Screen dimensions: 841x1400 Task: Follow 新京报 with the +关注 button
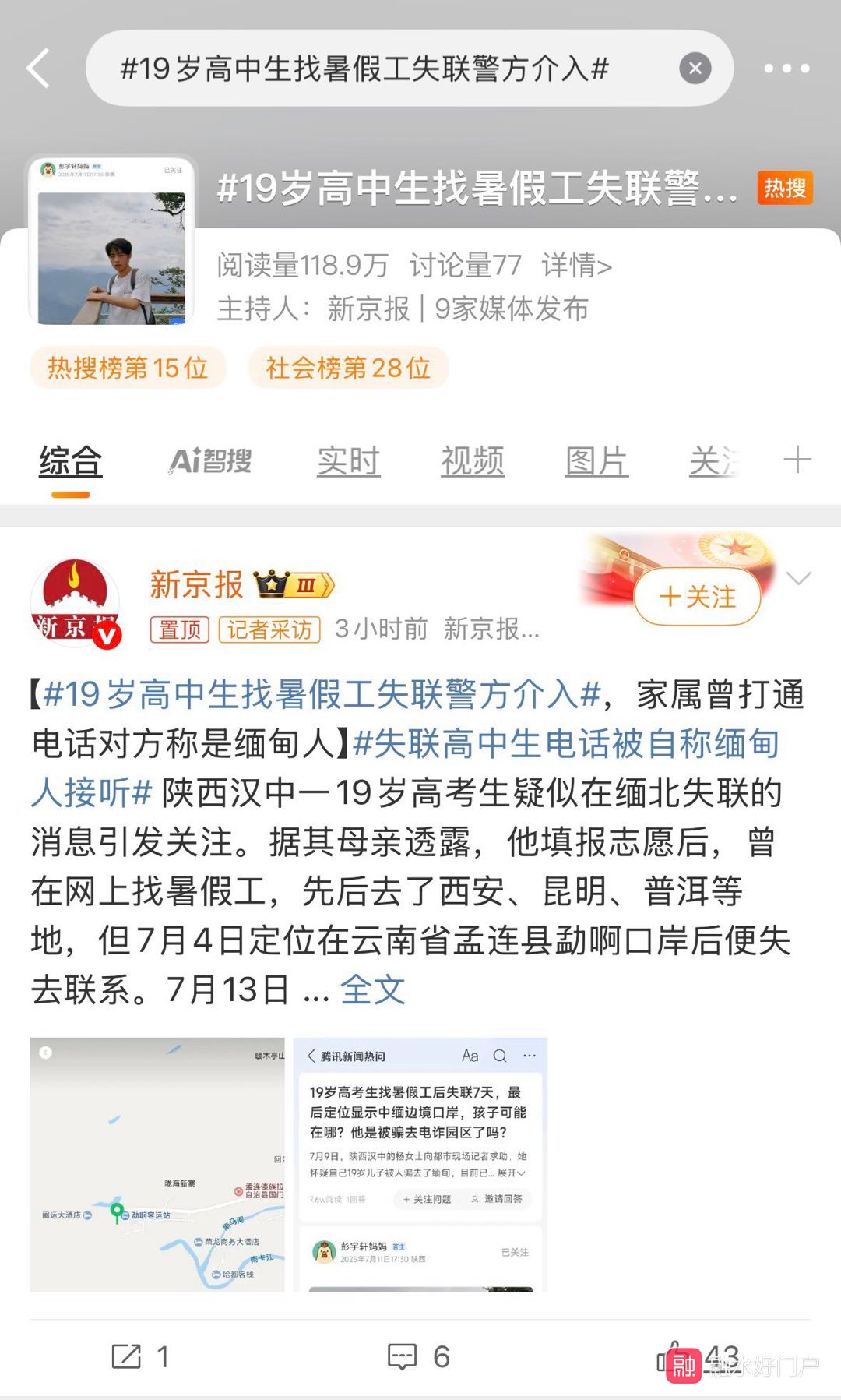pos(698,598)
